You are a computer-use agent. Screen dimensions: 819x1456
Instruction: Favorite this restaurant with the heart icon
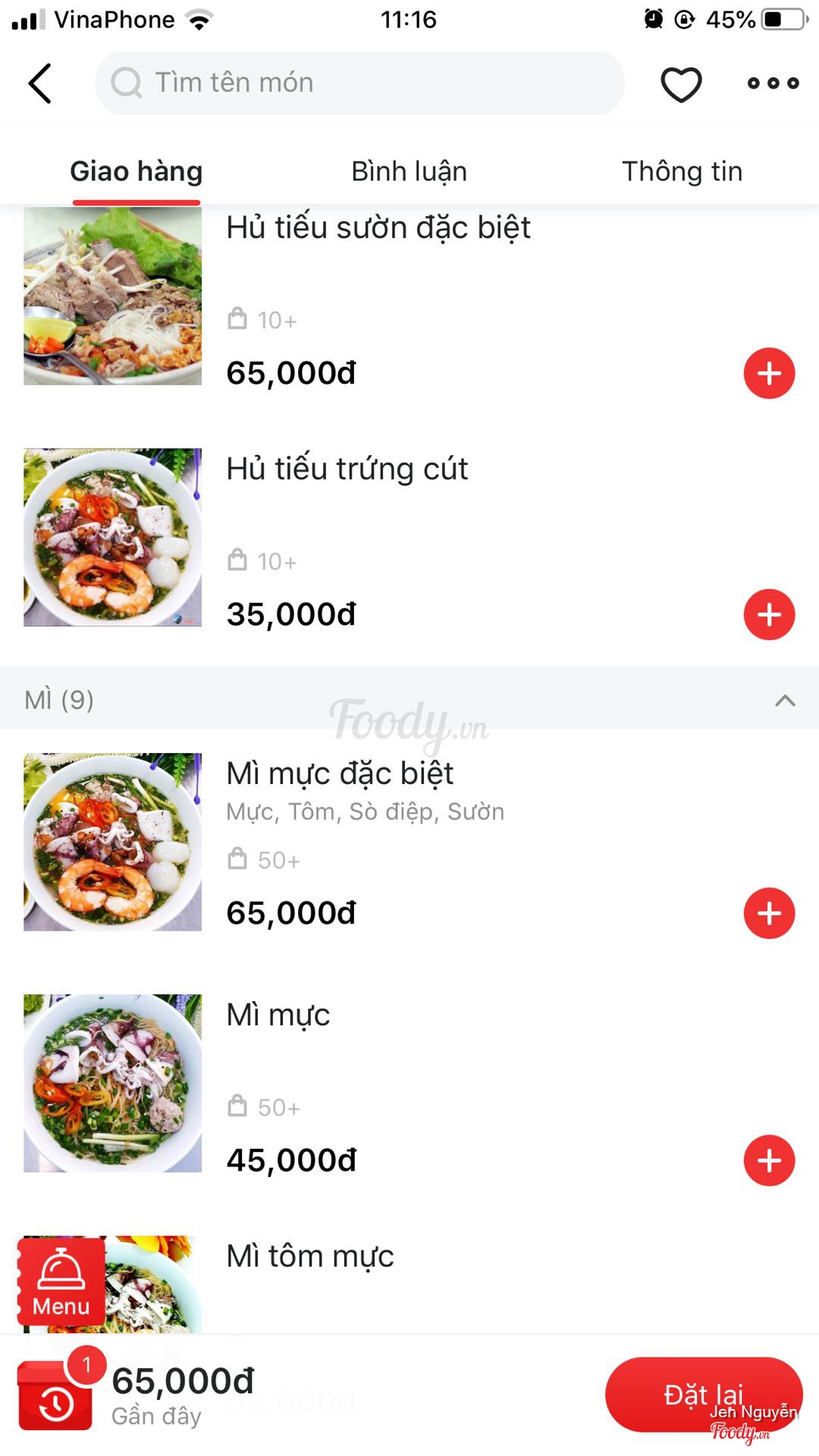pos(681,84)
